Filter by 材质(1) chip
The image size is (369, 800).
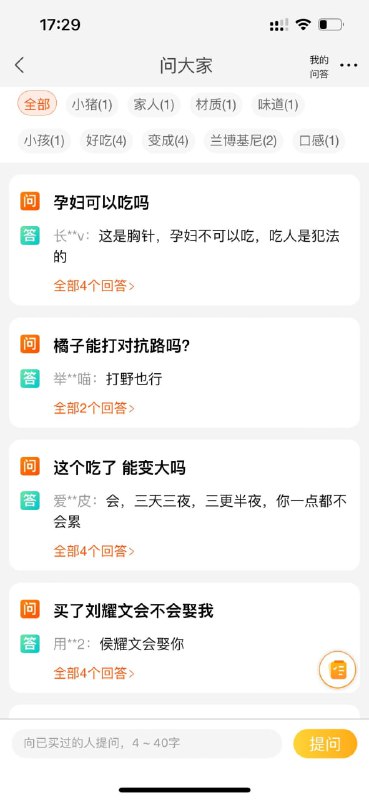[x=216, y=105]
